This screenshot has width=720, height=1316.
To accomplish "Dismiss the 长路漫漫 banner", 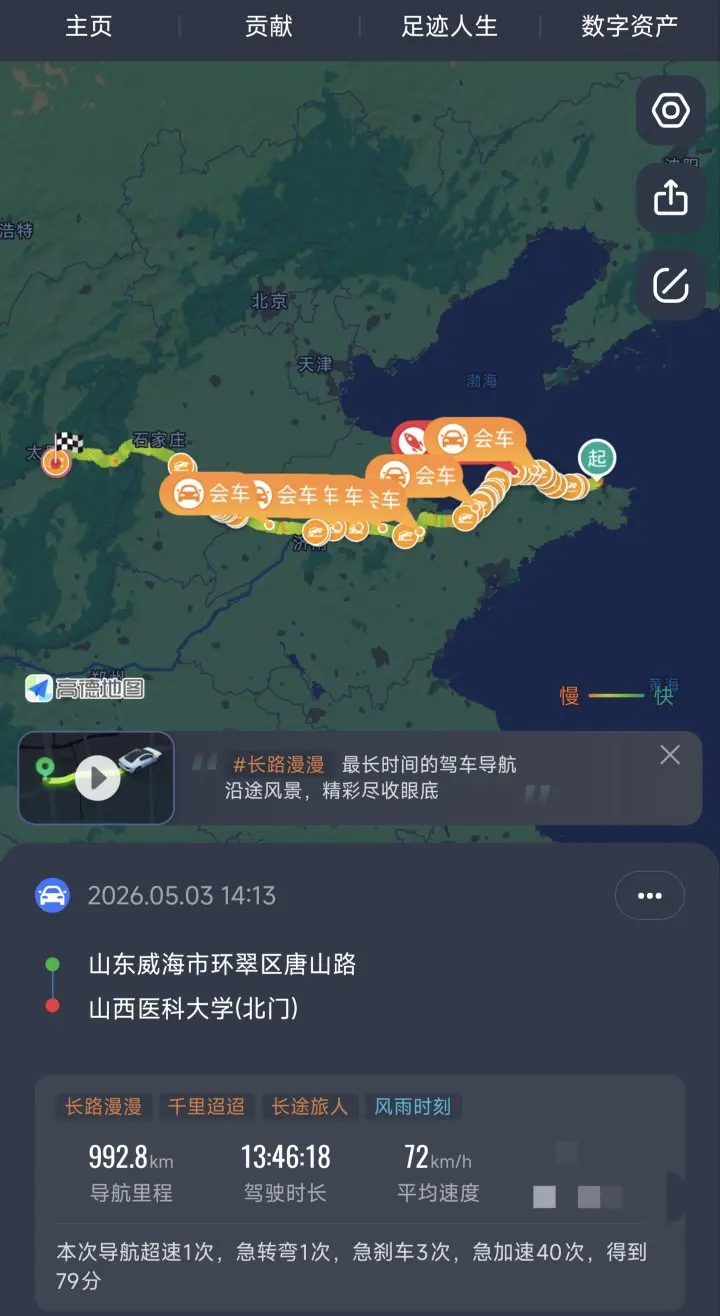I will pos(670,755).
